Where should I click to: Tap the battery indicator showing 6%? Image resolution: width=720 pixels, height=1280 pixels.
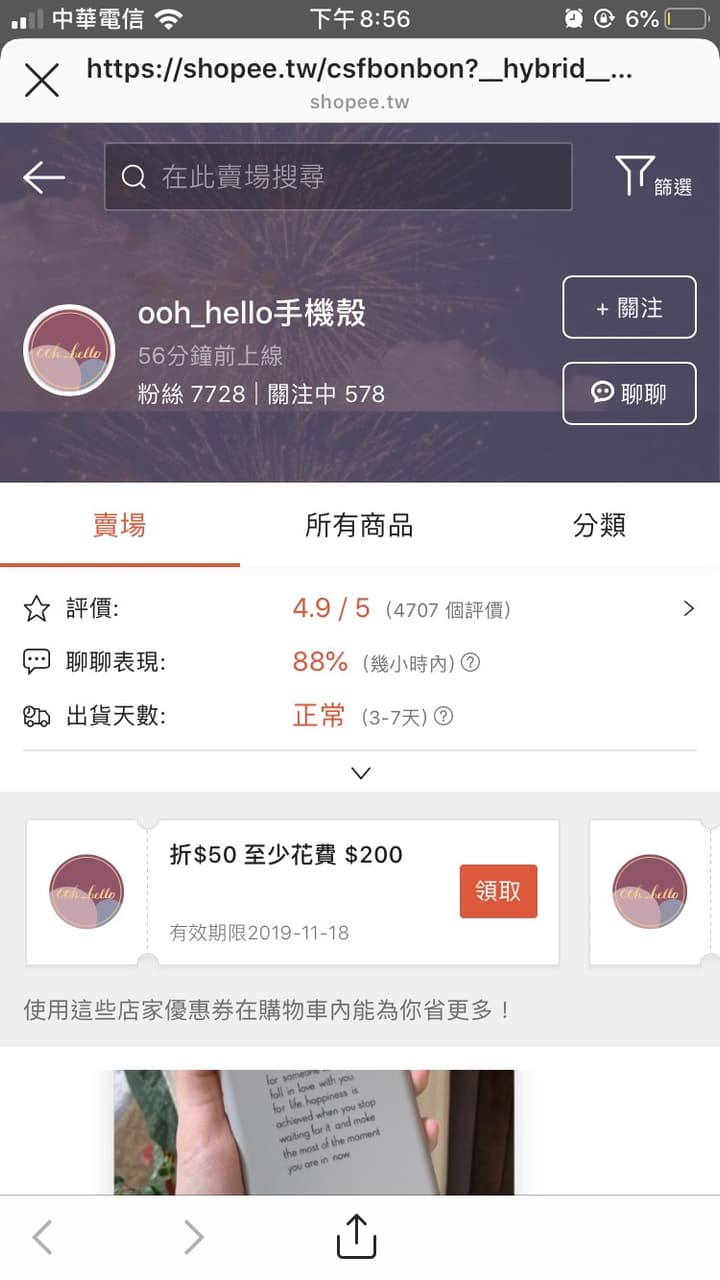point(684,17)
